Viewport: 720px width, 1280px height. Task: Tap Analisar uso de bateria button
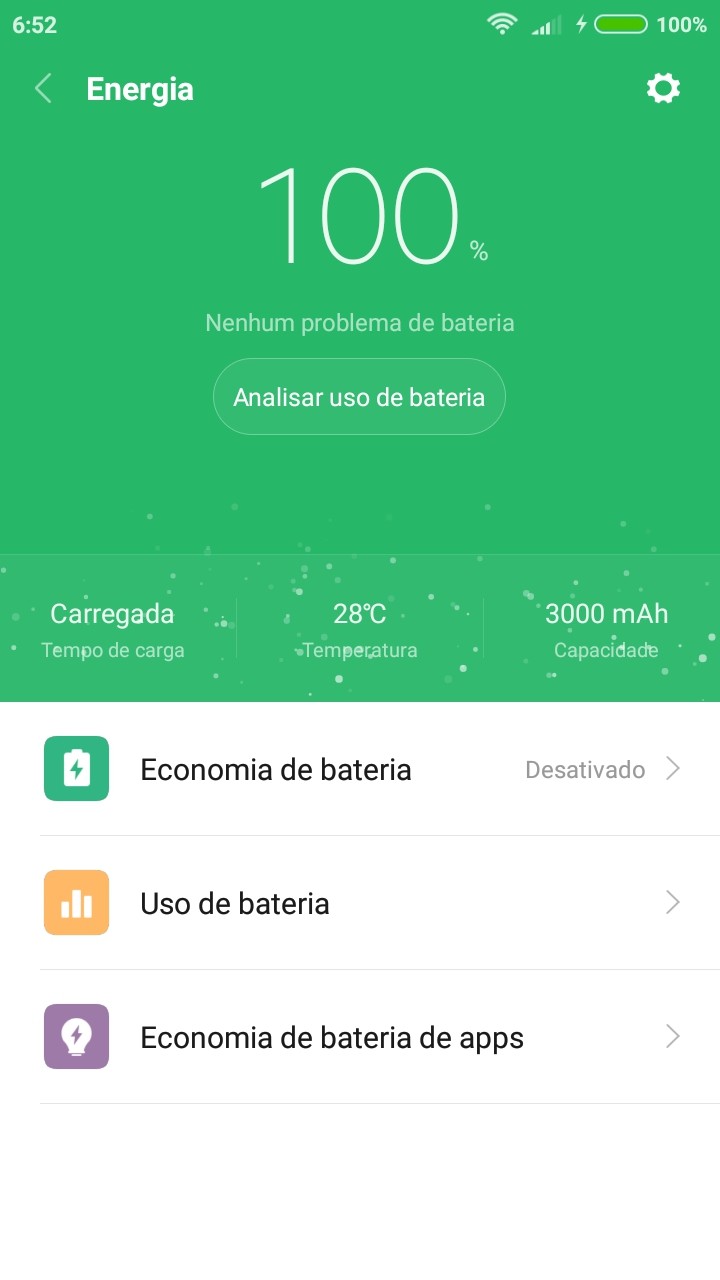[359, 397]
